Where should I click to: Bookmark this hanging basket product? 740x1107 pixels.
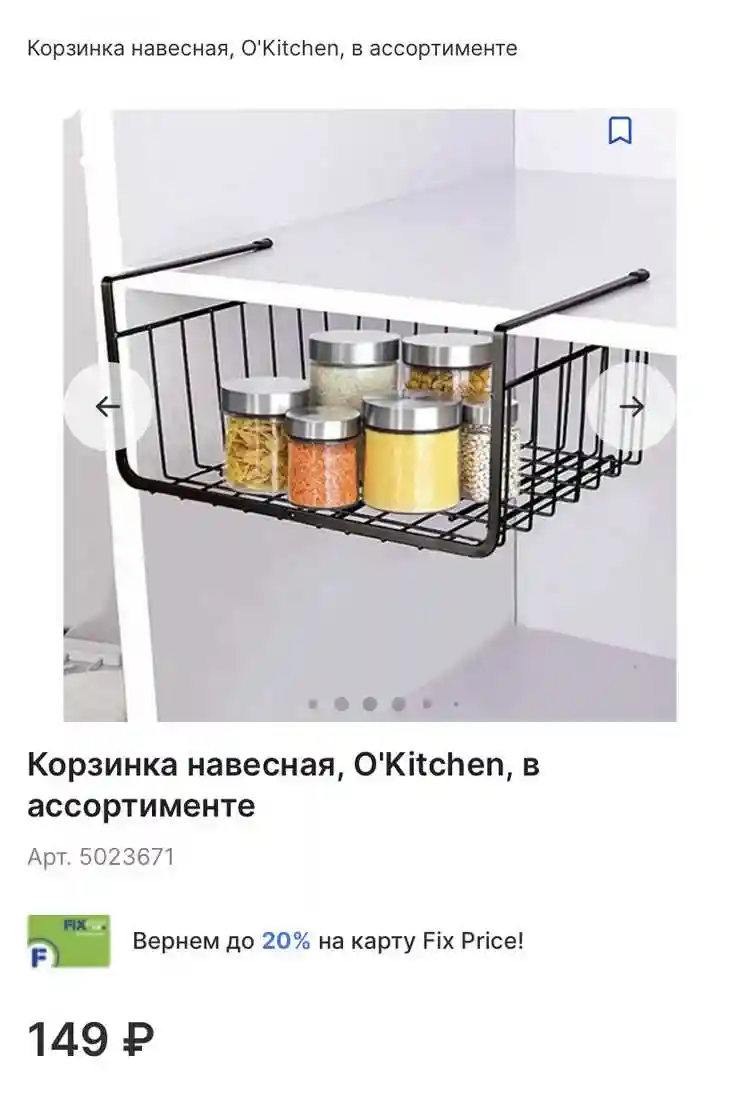(x=620, y=131)
